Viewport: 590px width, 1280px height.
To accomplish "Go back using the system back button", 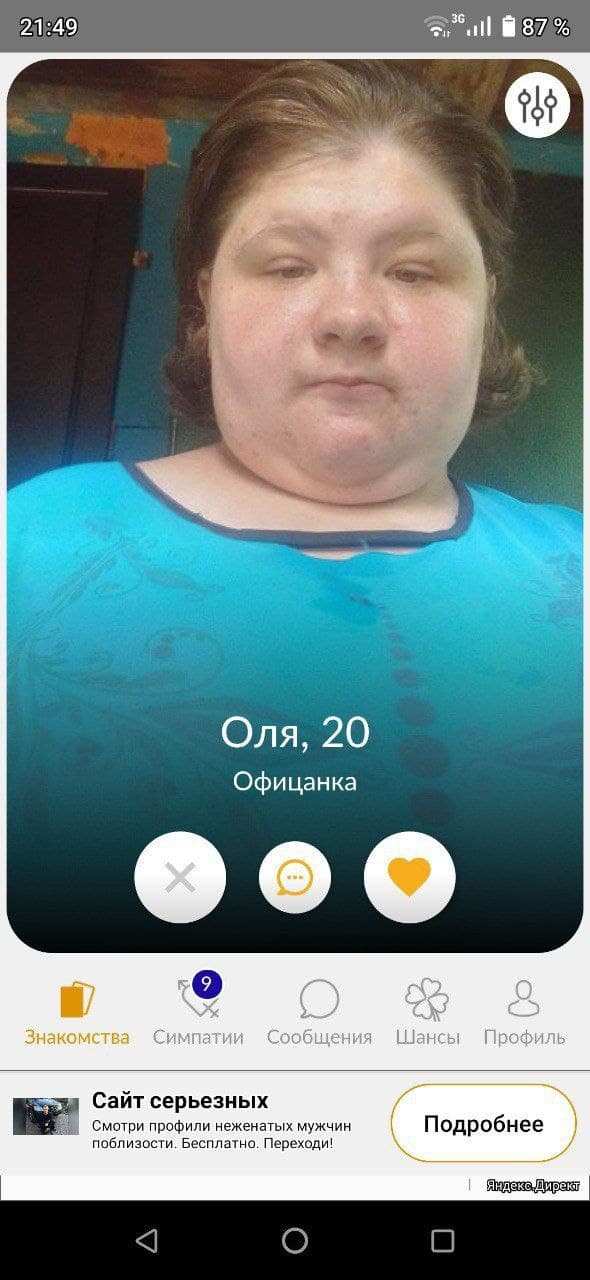I will [x=147, y=1241].
